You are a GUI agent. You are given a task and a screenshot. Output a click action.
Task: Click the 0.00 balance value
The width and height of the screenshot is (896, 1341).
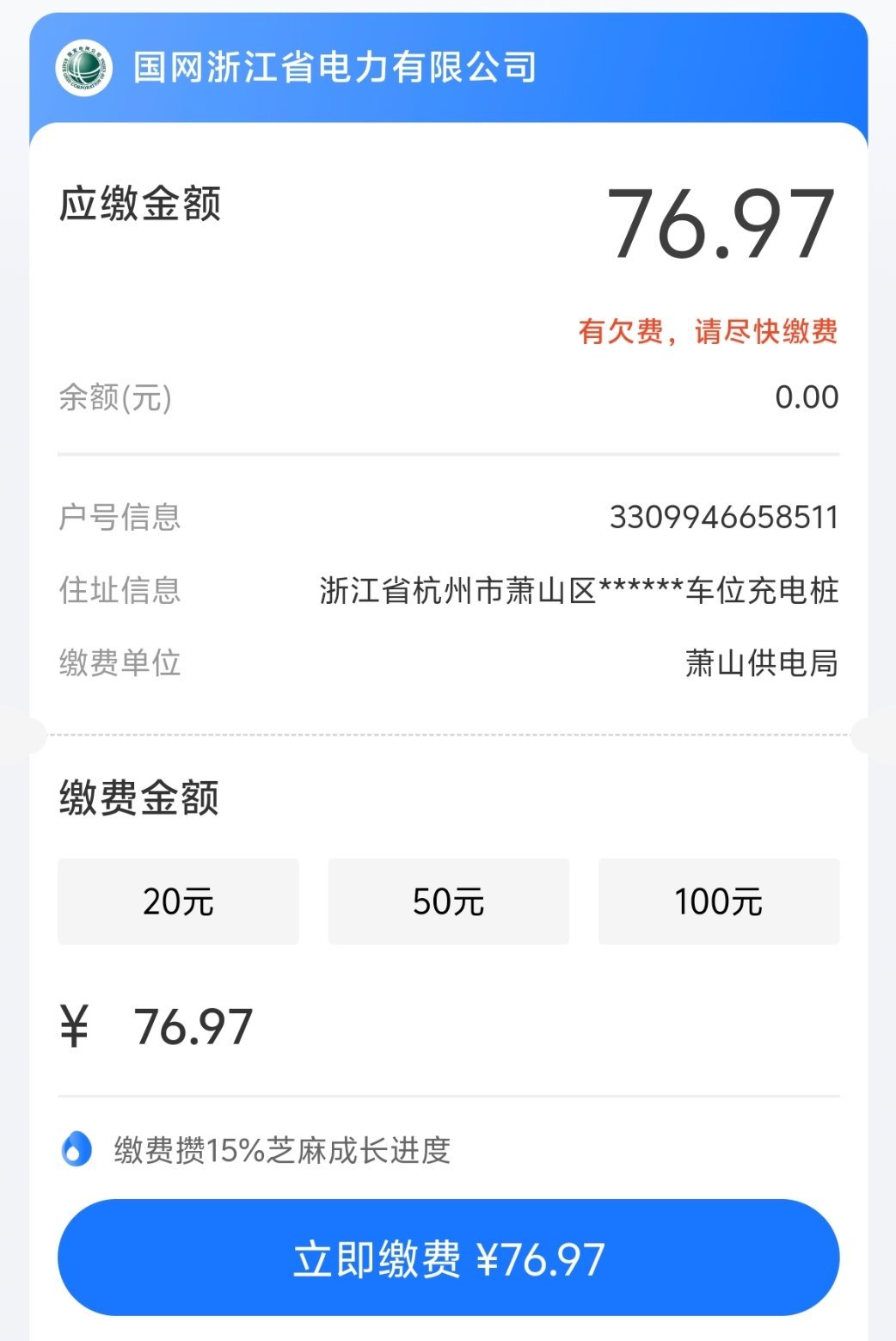click(x=806, y=397)
